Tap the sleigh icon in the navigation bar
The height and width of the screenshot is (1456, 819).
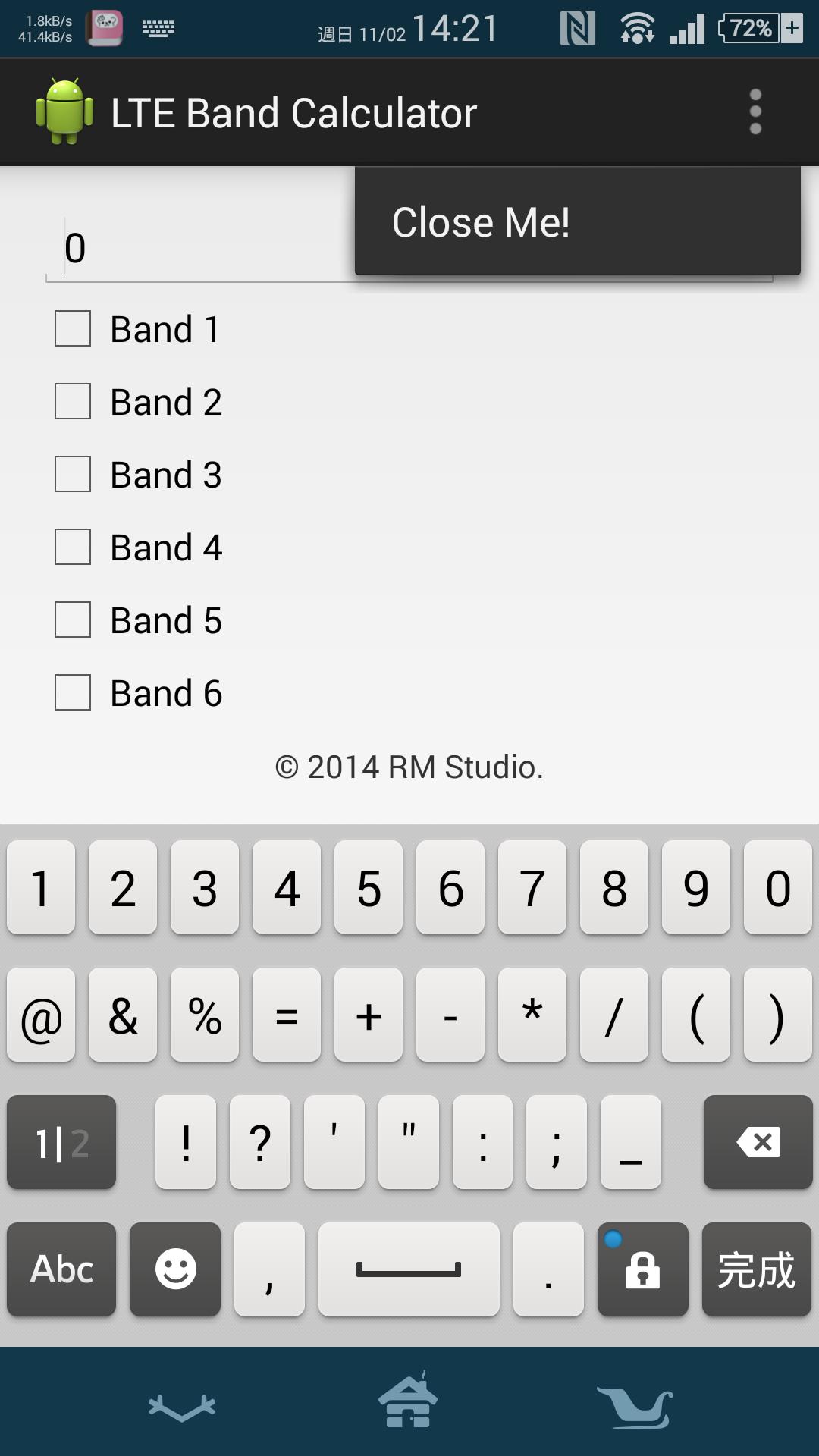click(637, 1407)
